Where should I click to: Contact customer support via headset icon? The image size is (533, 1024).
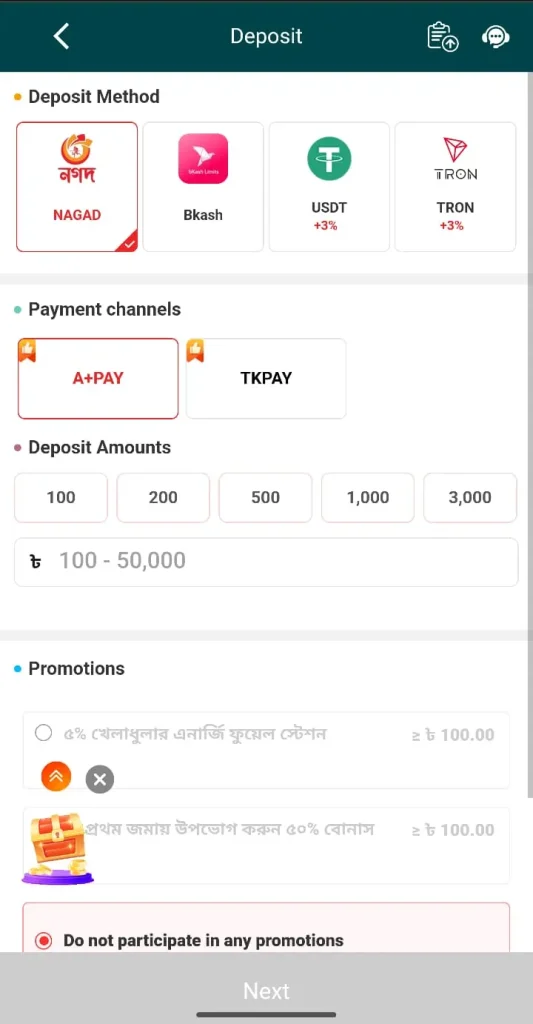496,37
